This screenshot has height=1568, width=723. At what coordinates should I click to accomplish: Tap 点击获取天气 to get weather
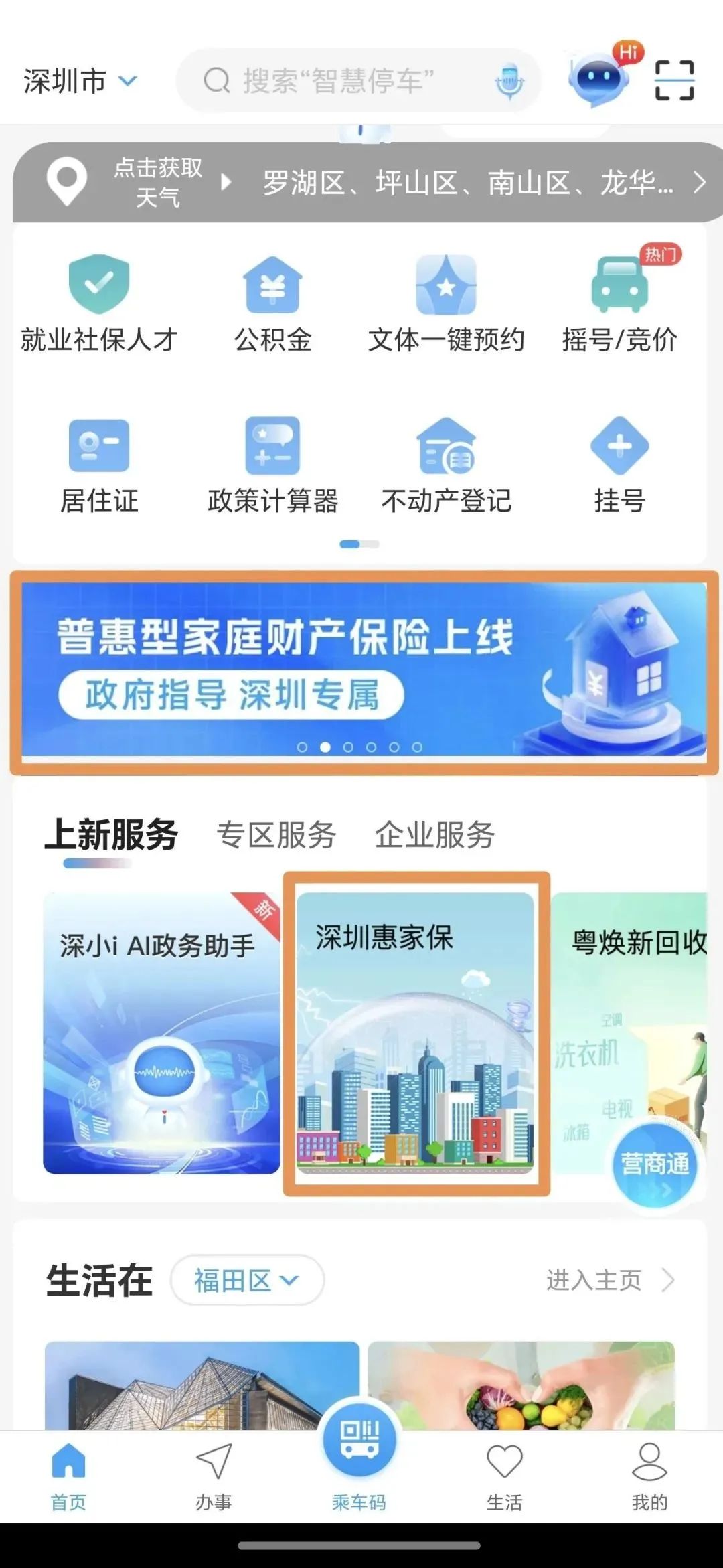pyautogui.click(x=157, y=181)
